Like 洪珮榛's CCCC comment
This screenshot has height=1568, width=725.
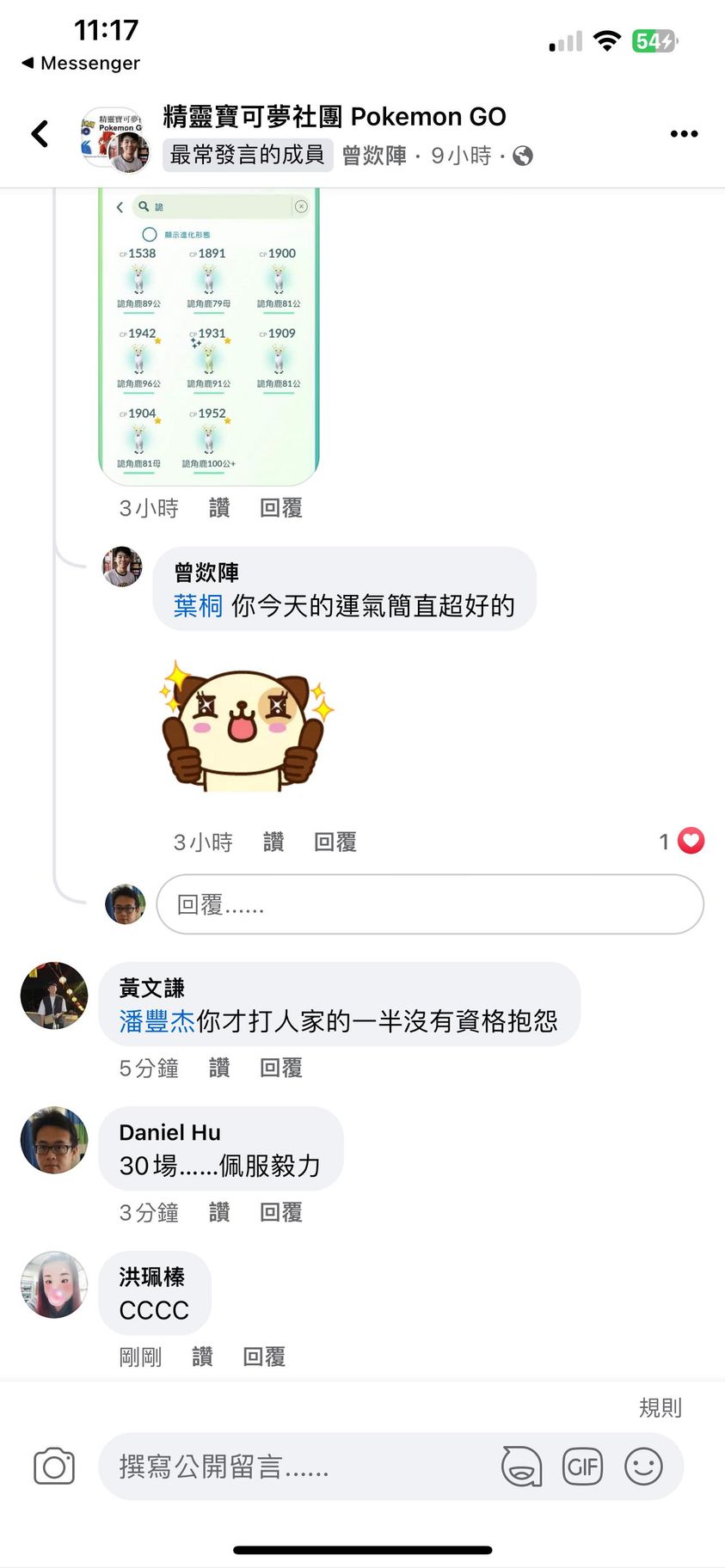[x=202, y=1357]
